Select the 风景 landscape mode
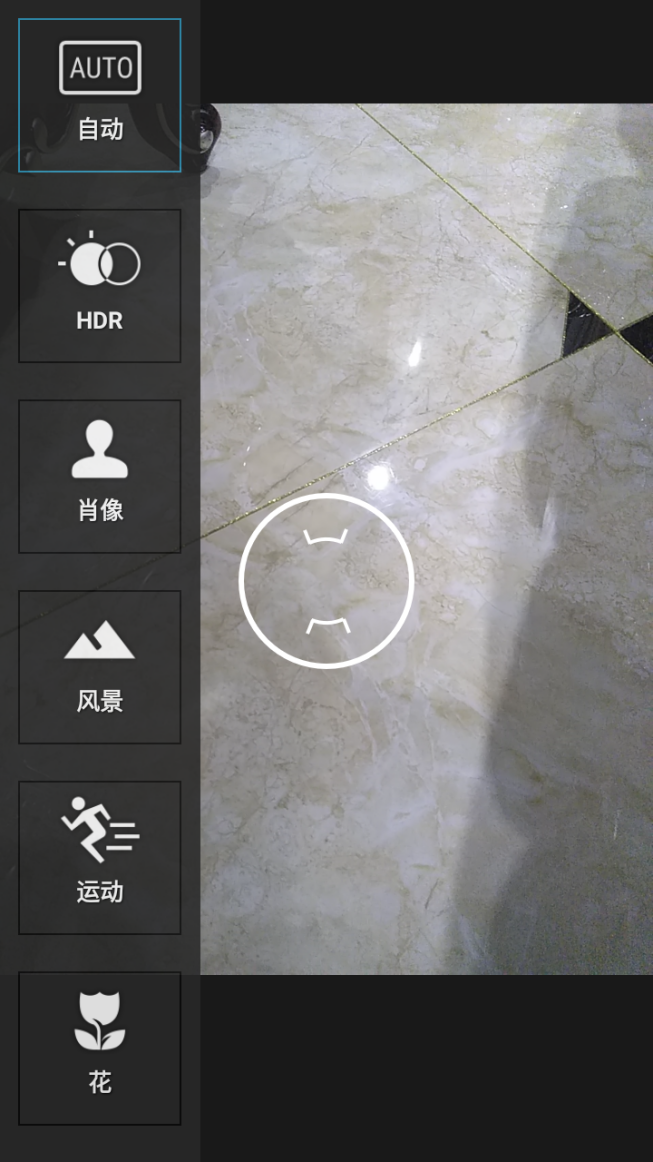The width and height of the screenshot is (653, 1162). coord(100,667)
